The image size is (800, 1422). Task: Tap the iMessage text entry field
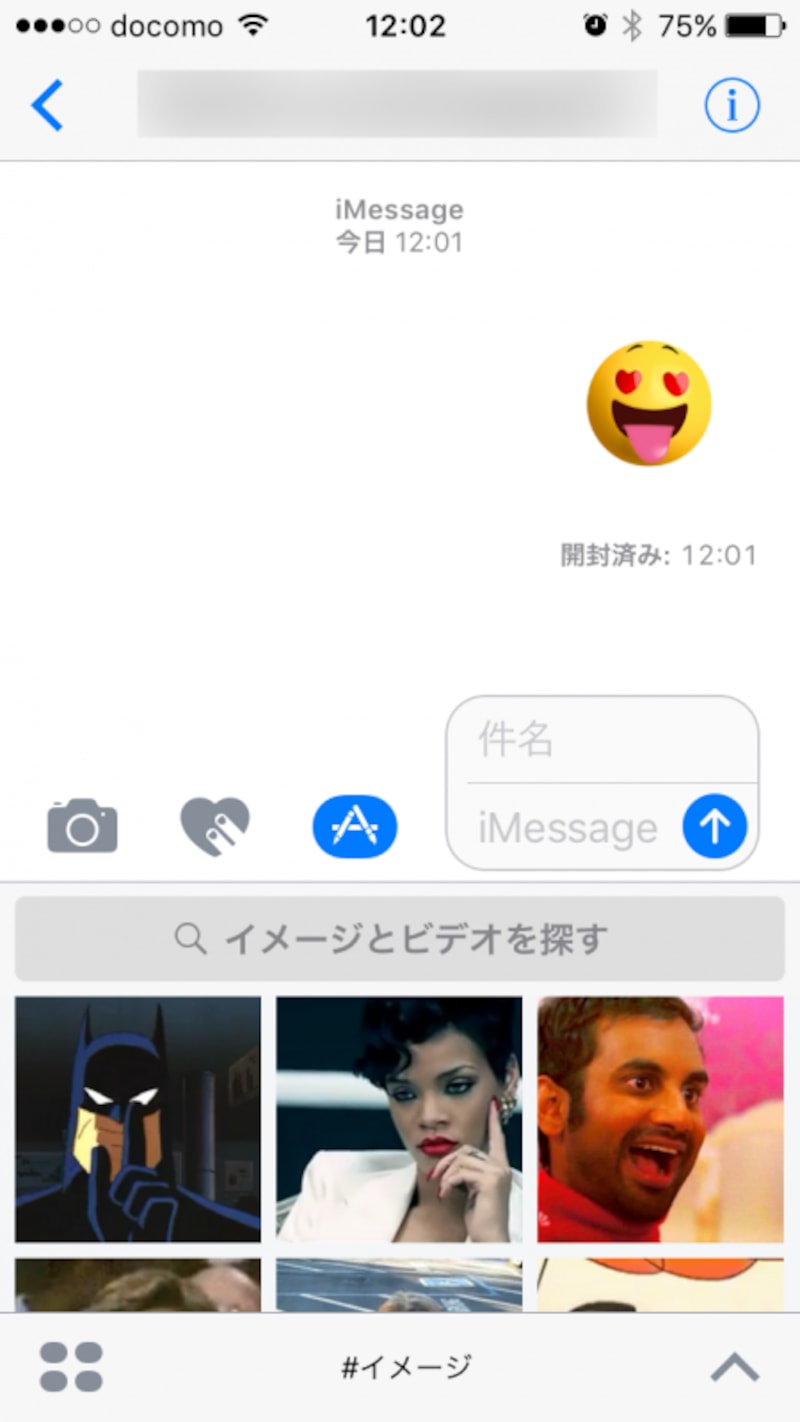click(x=570, y=827)
